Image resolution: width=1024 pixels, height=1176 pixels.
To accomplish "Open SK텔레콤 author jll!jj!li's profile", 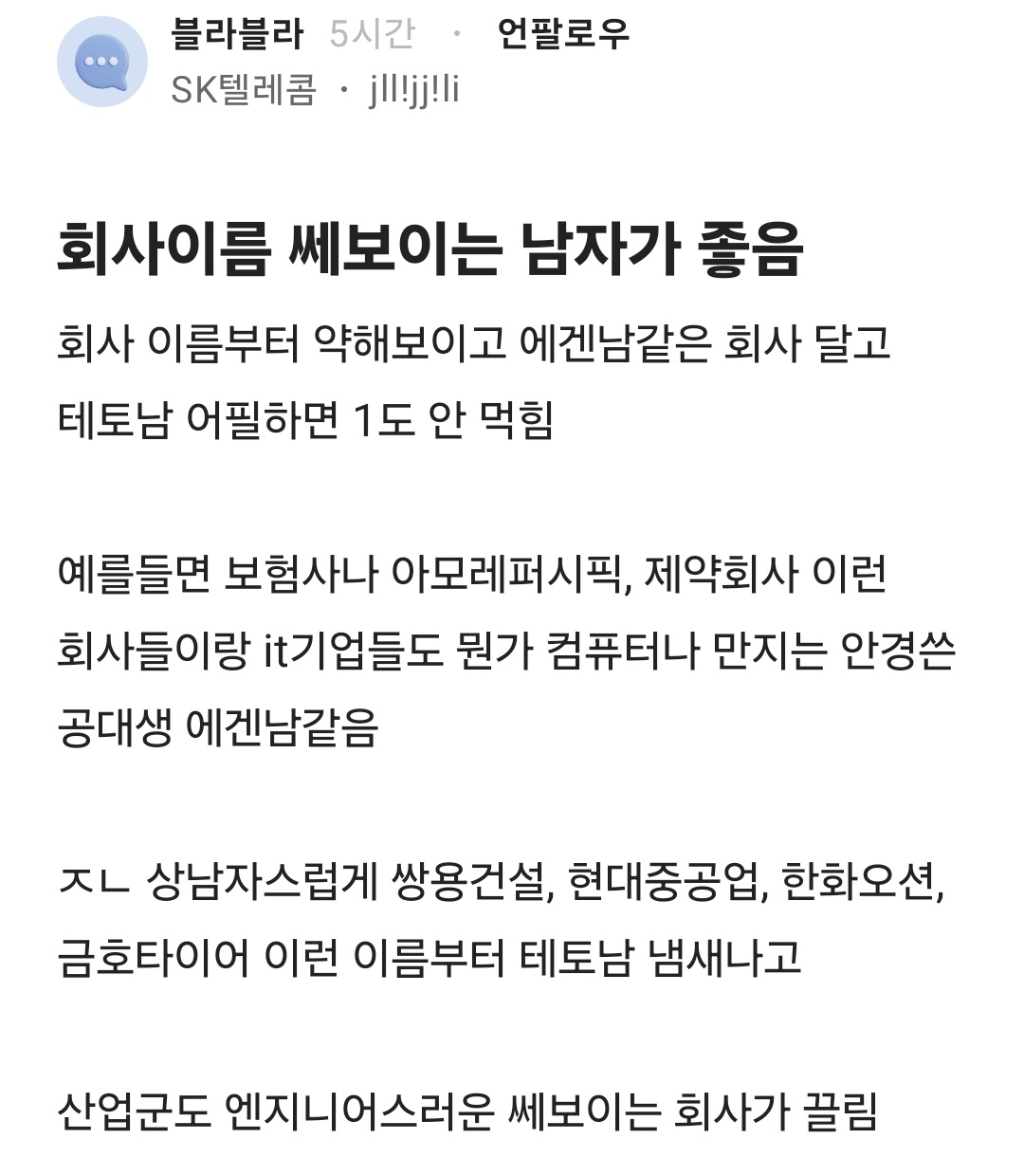I will click(413, 91).
